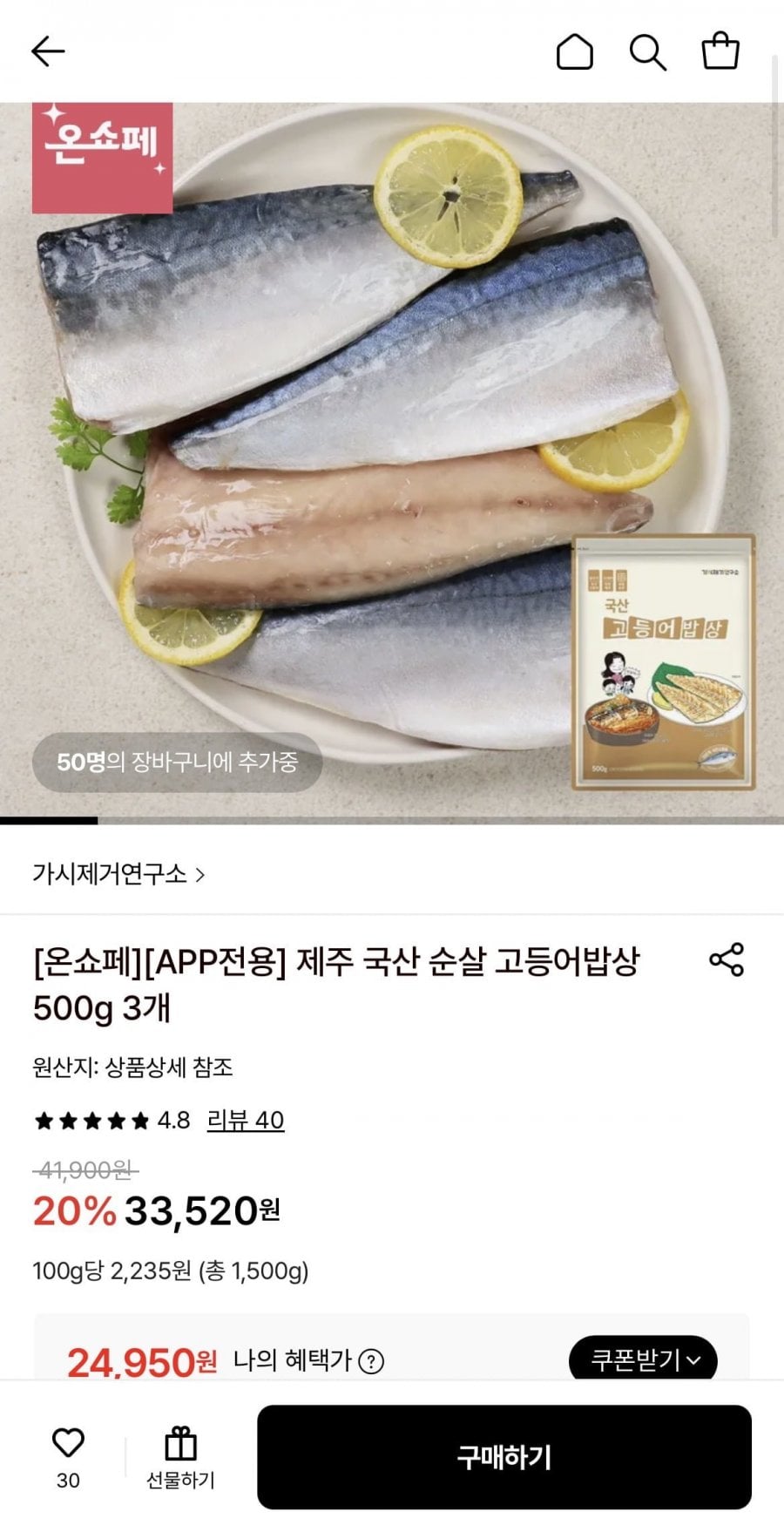Open the 리뷰 40 reviews link
This screenshot has width=784, height=1525.
pyautogui.click(x=246, y=1120)
